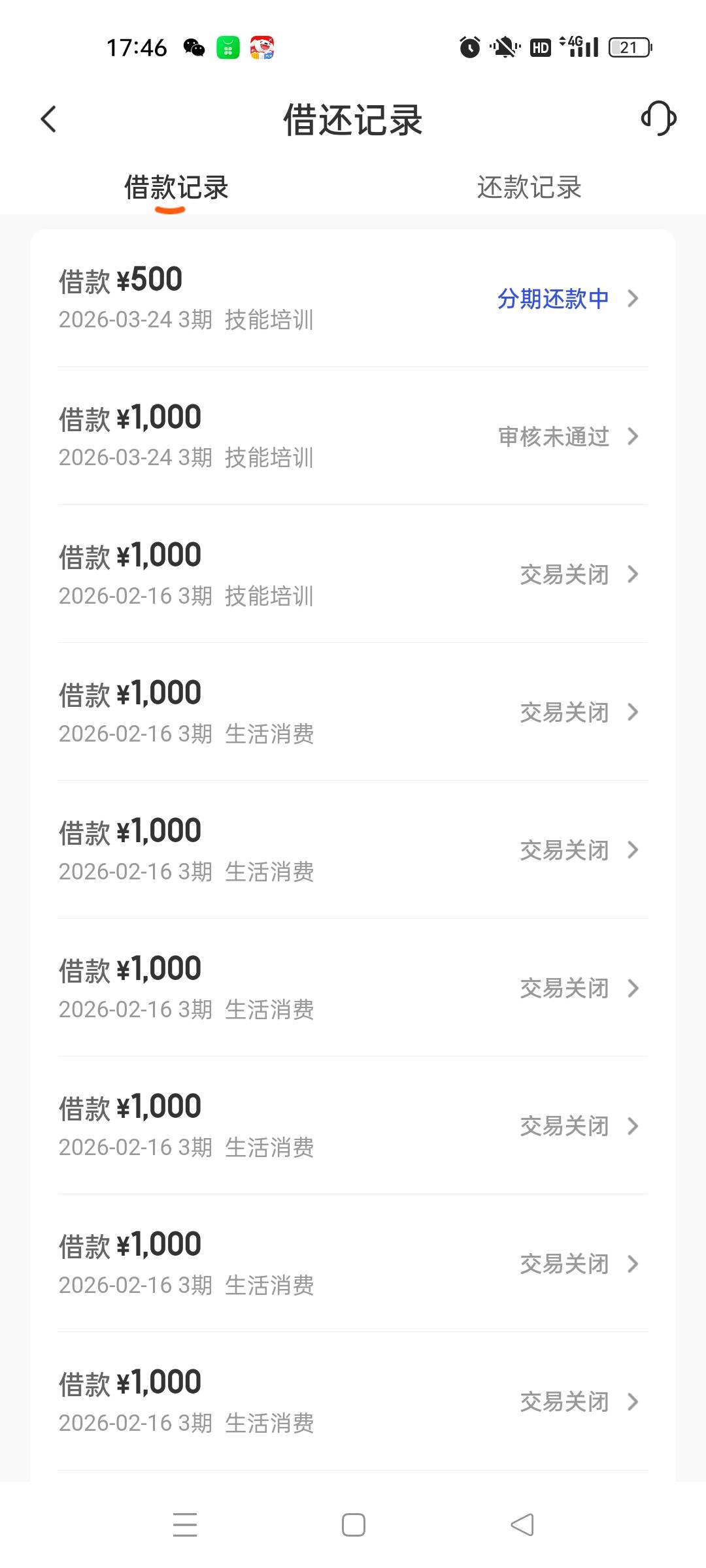
Task: Open customer service via the headset icon
Action: pos(658,119)
